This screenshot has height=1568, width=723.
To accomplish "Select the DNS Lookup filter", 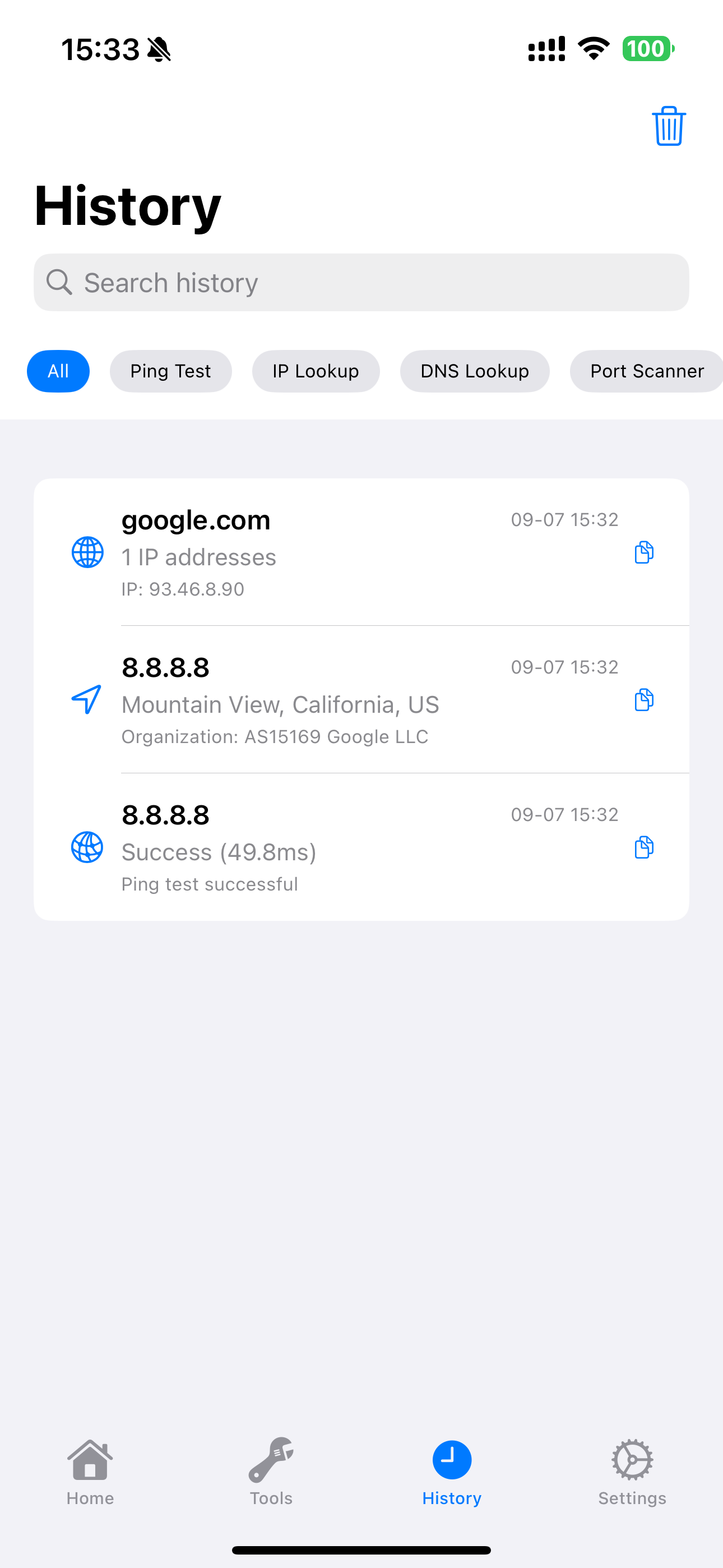I will point(475,371).
